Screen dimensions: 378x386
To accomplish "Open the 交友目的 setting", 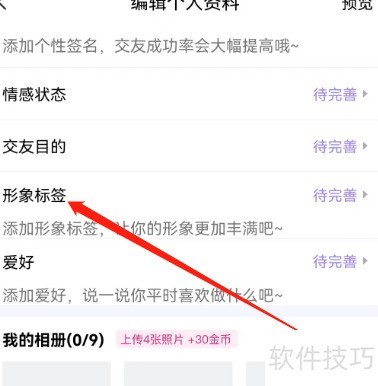I will pyautogui.click(x=189, y=146).
